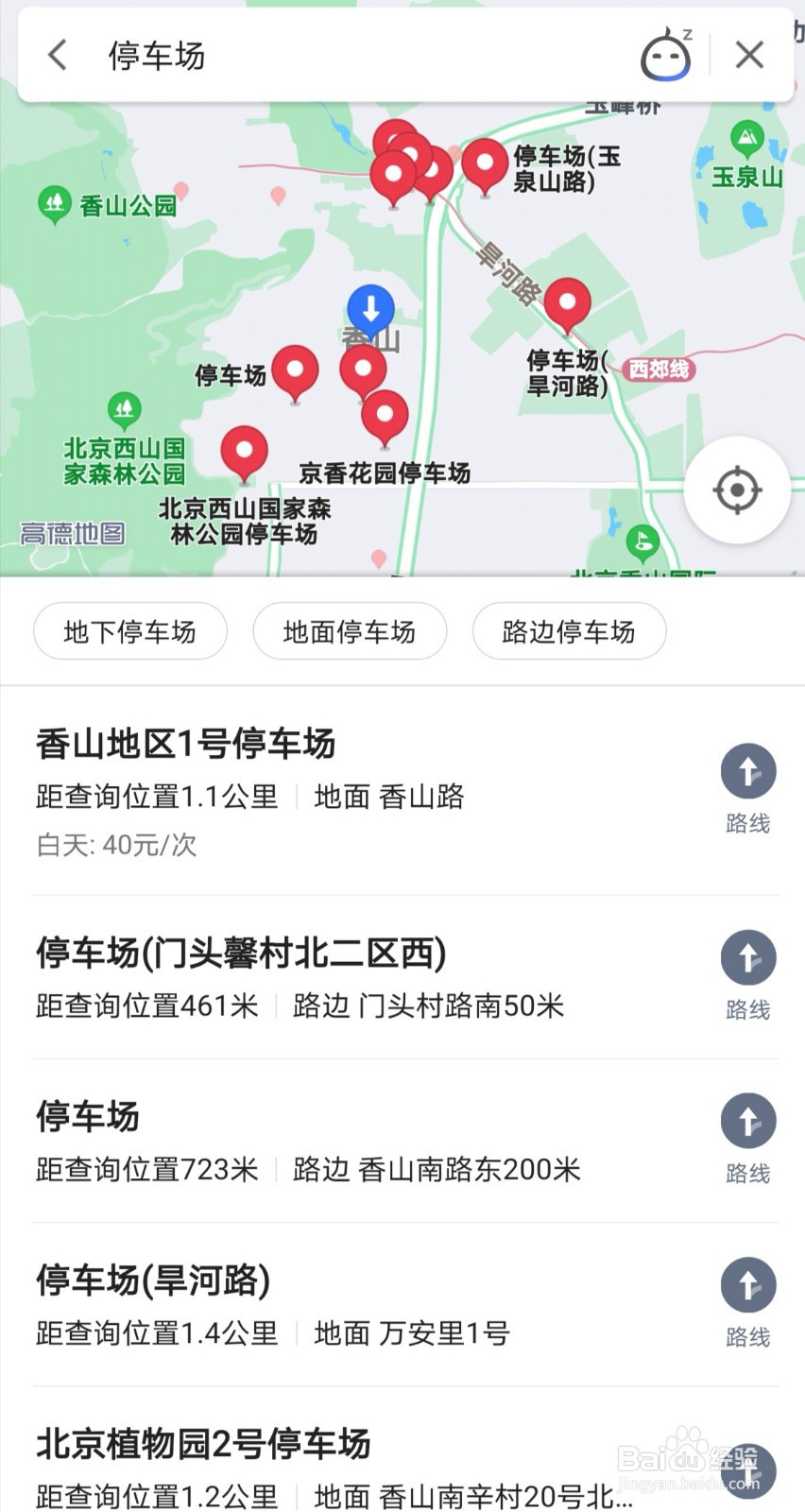
Task: Click the 北京西山国家森林公园停车场 pin
Action: tap(245, 452)
